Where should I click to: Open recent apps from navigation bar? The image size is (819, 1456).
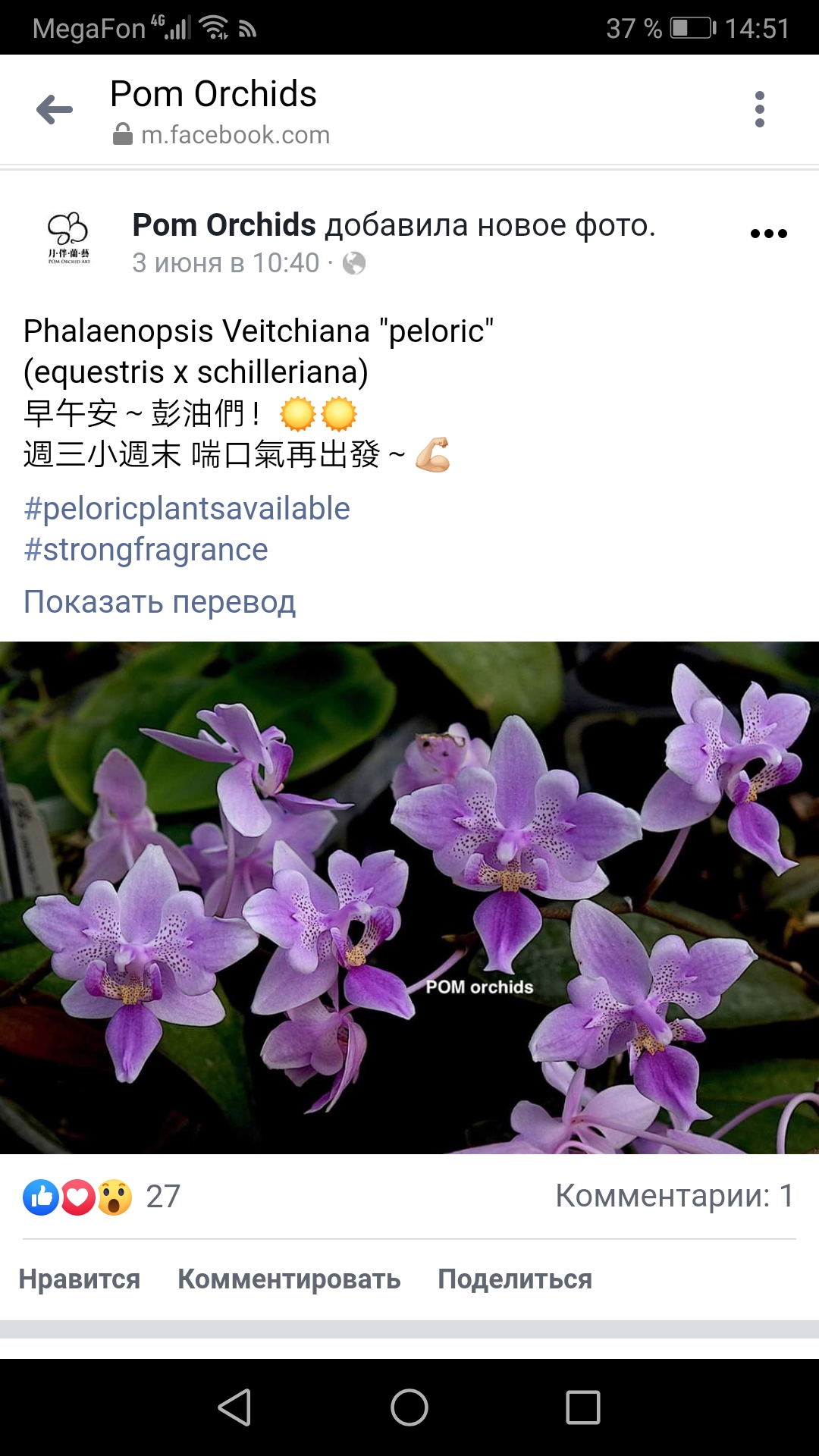582,1407
